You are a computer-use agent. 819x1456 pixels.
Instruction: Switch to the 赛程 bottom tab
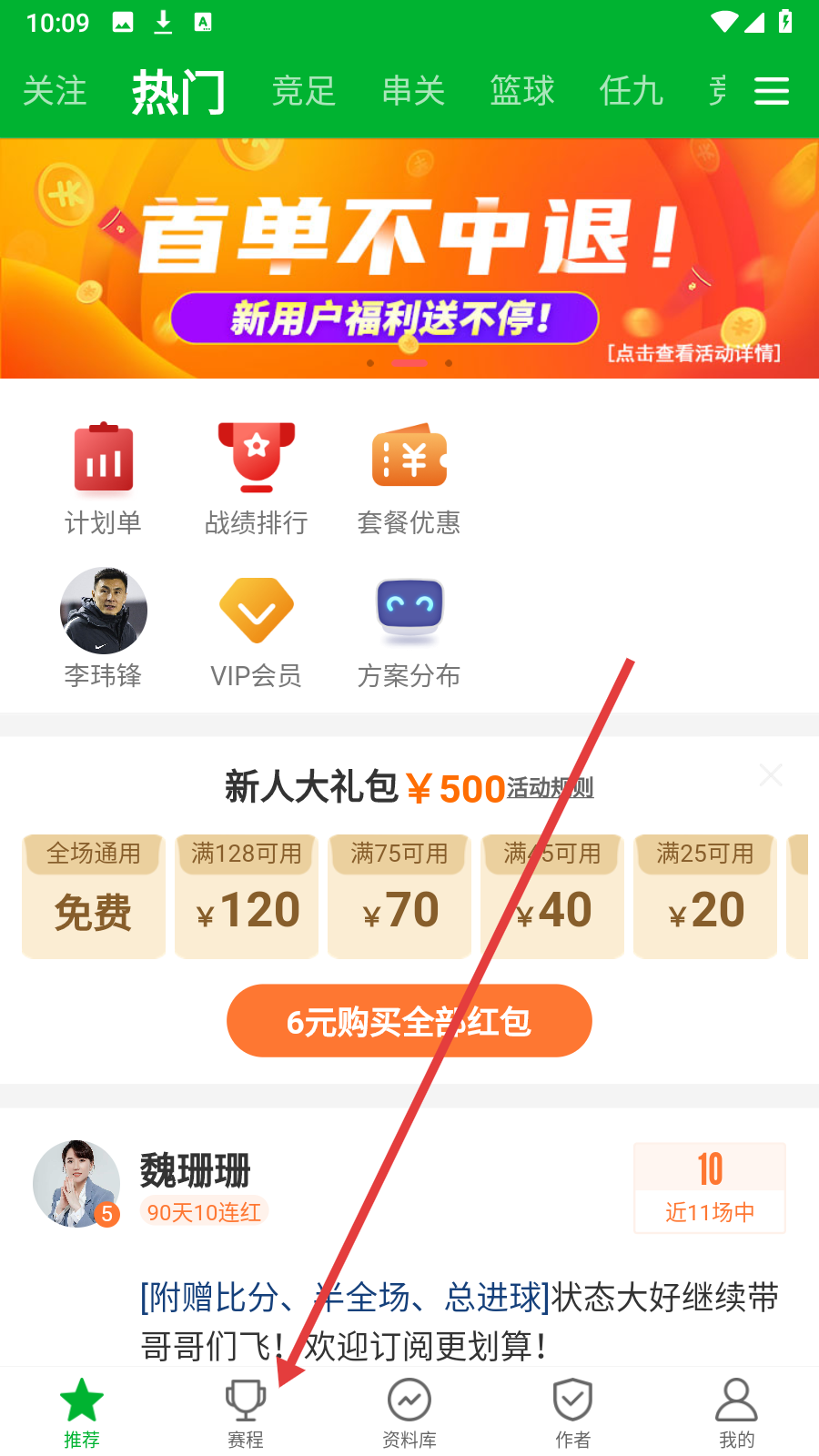[246, 1412]
